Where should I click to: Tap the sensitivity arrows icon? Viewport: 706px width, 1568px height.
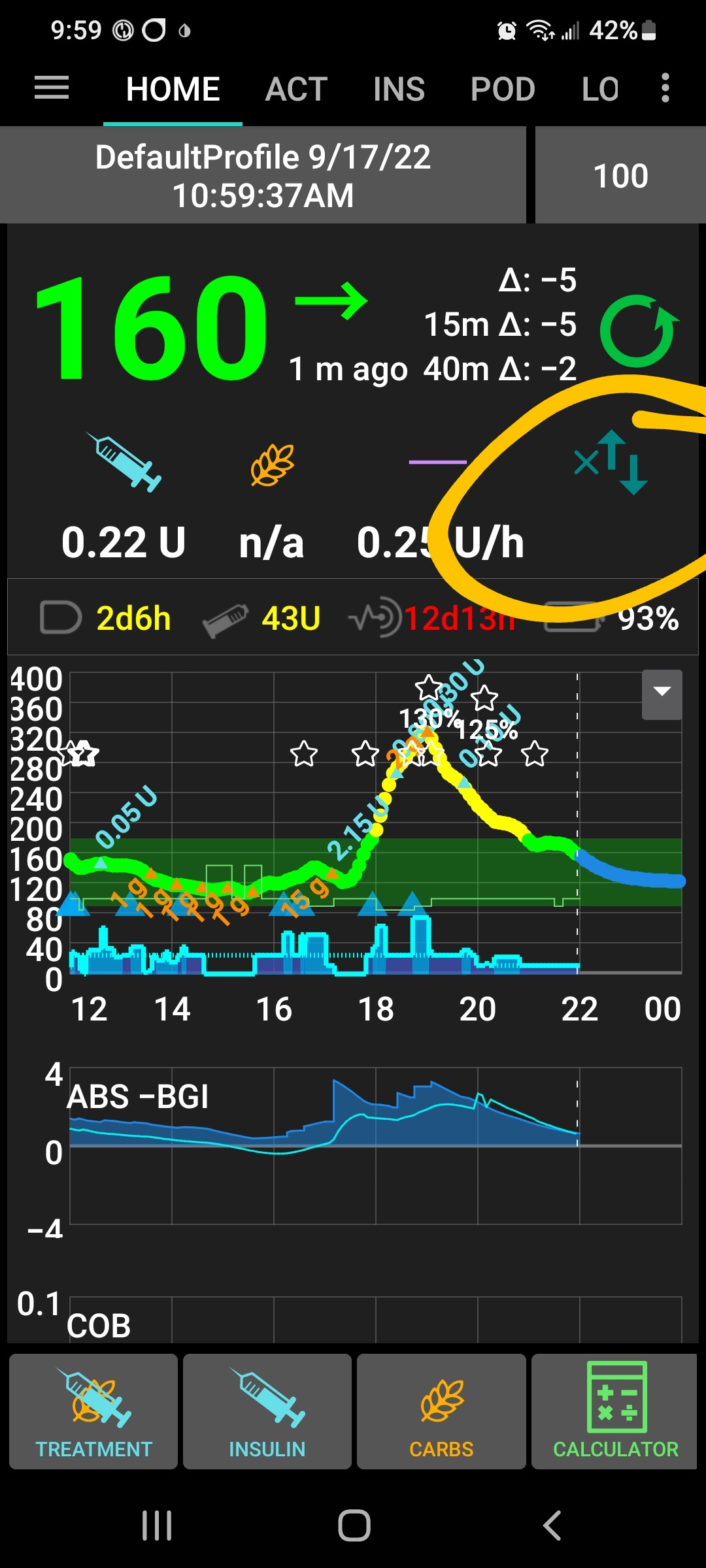[x=612, y=463]
